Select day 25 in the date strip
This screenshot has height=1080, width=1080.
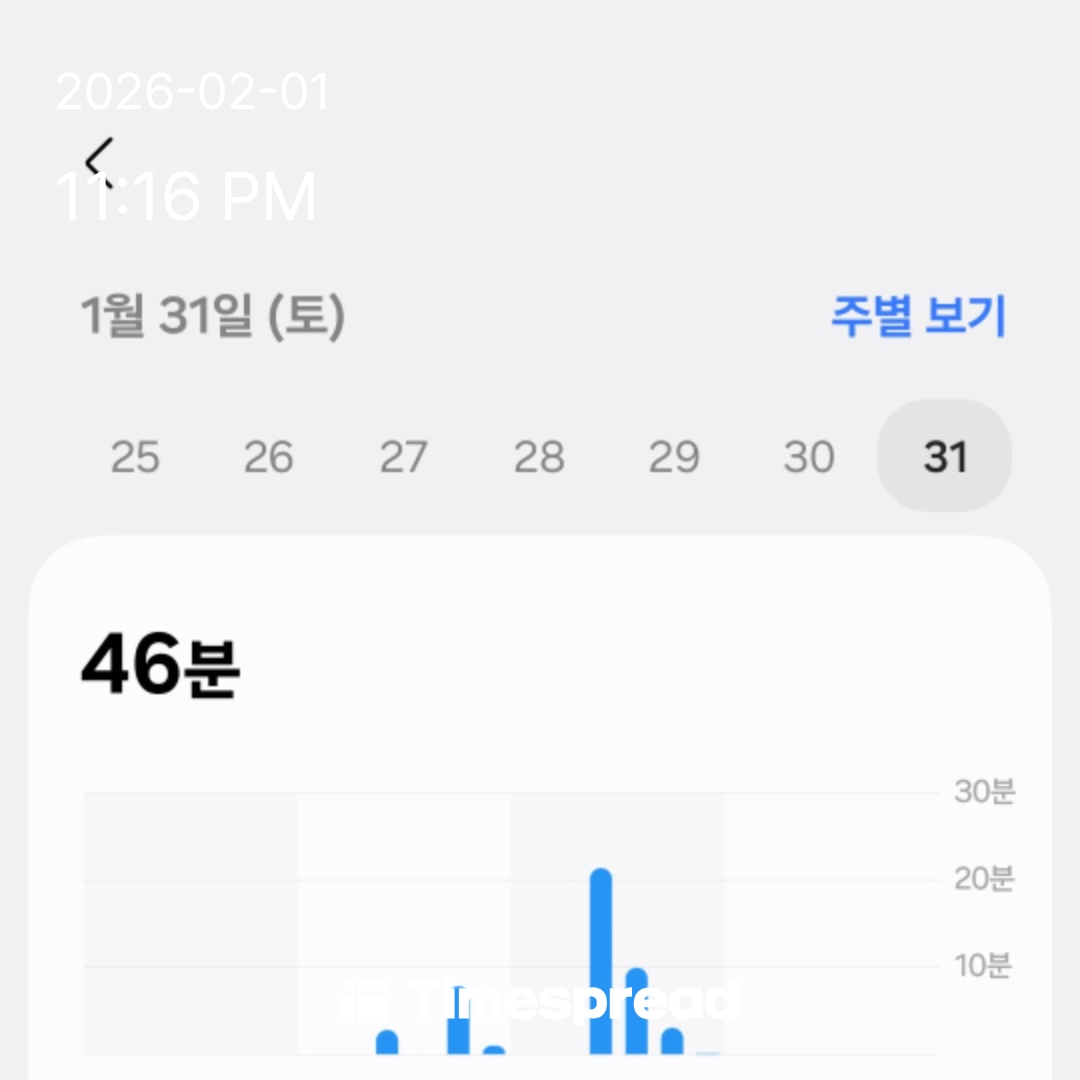[135, 457]
